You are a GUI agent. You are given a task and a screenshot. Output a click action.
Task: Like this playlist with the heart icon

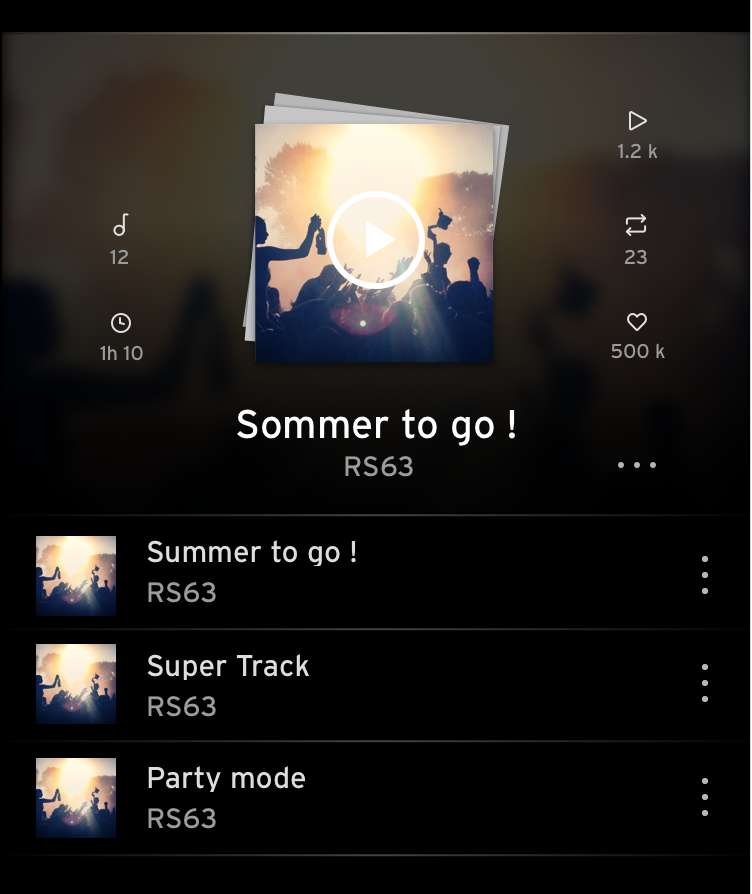click(637, 322)
